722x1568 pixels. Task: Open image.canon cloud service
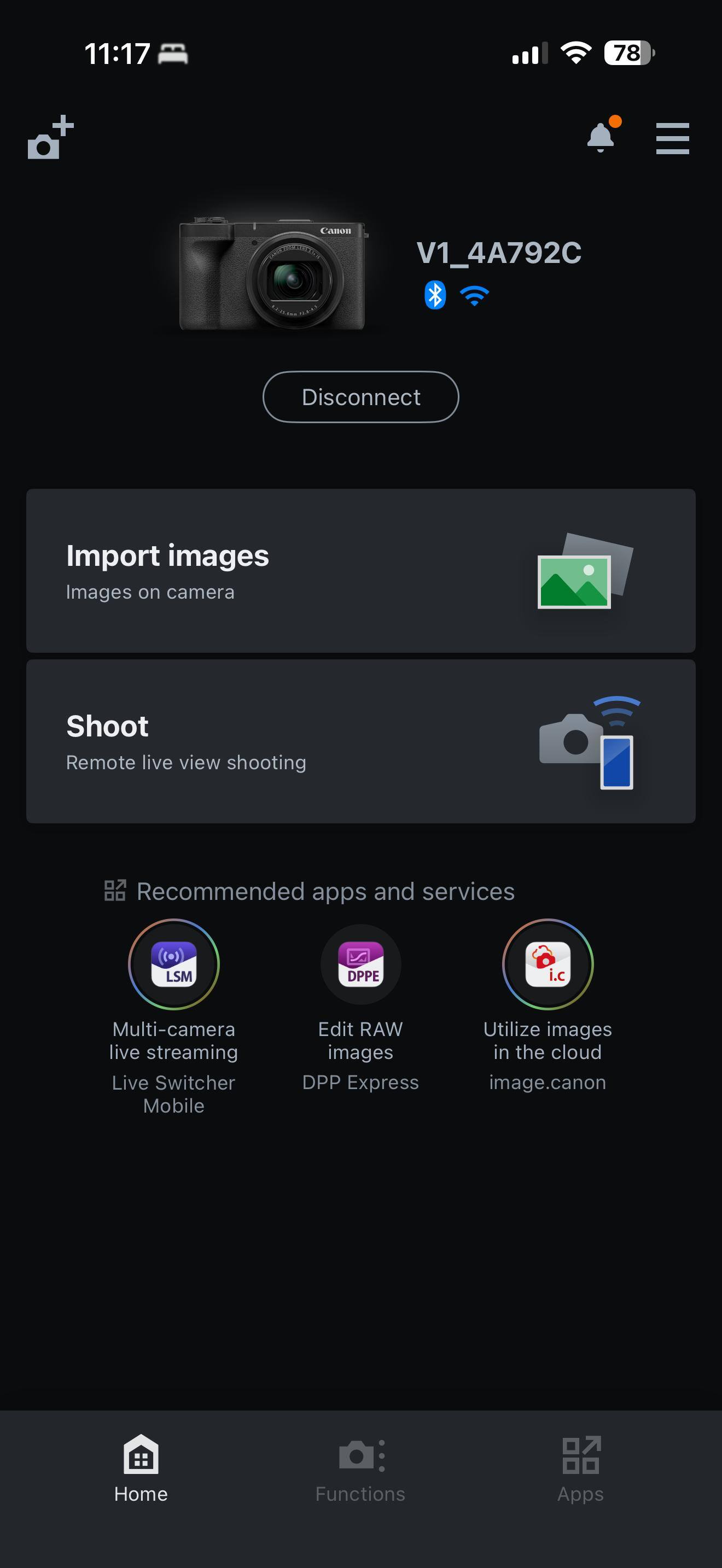coord(548,964)
